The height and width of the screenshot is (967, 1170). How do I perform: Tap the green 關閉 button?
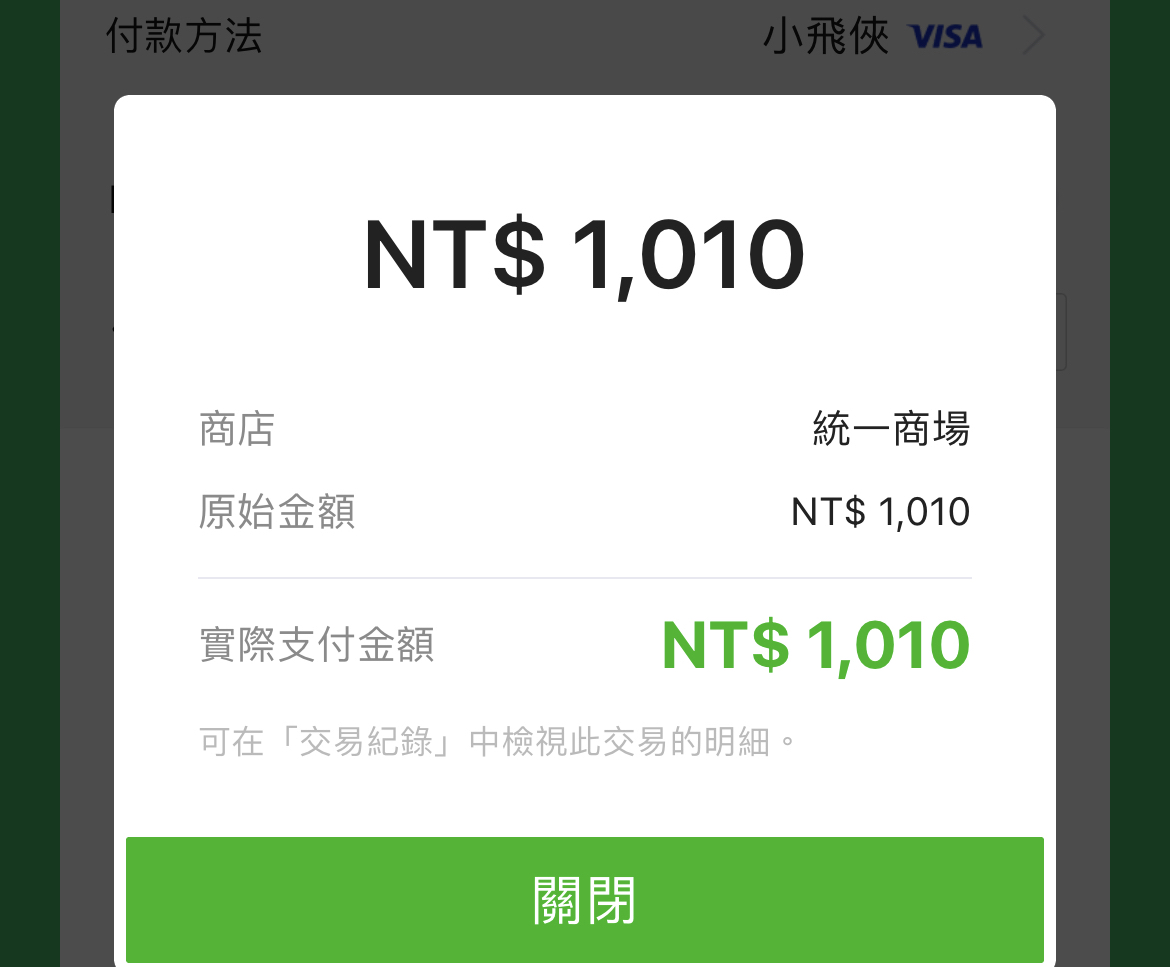584,899
